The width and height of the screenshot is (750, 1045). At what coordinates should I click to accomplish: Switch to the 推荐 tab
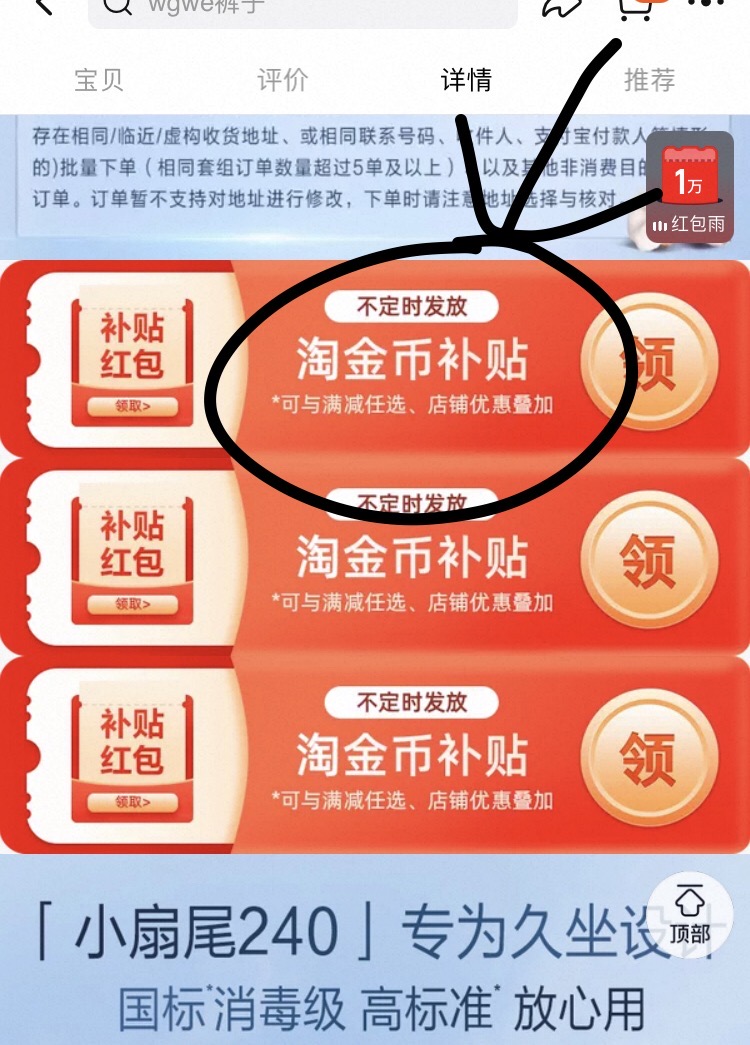649,80
